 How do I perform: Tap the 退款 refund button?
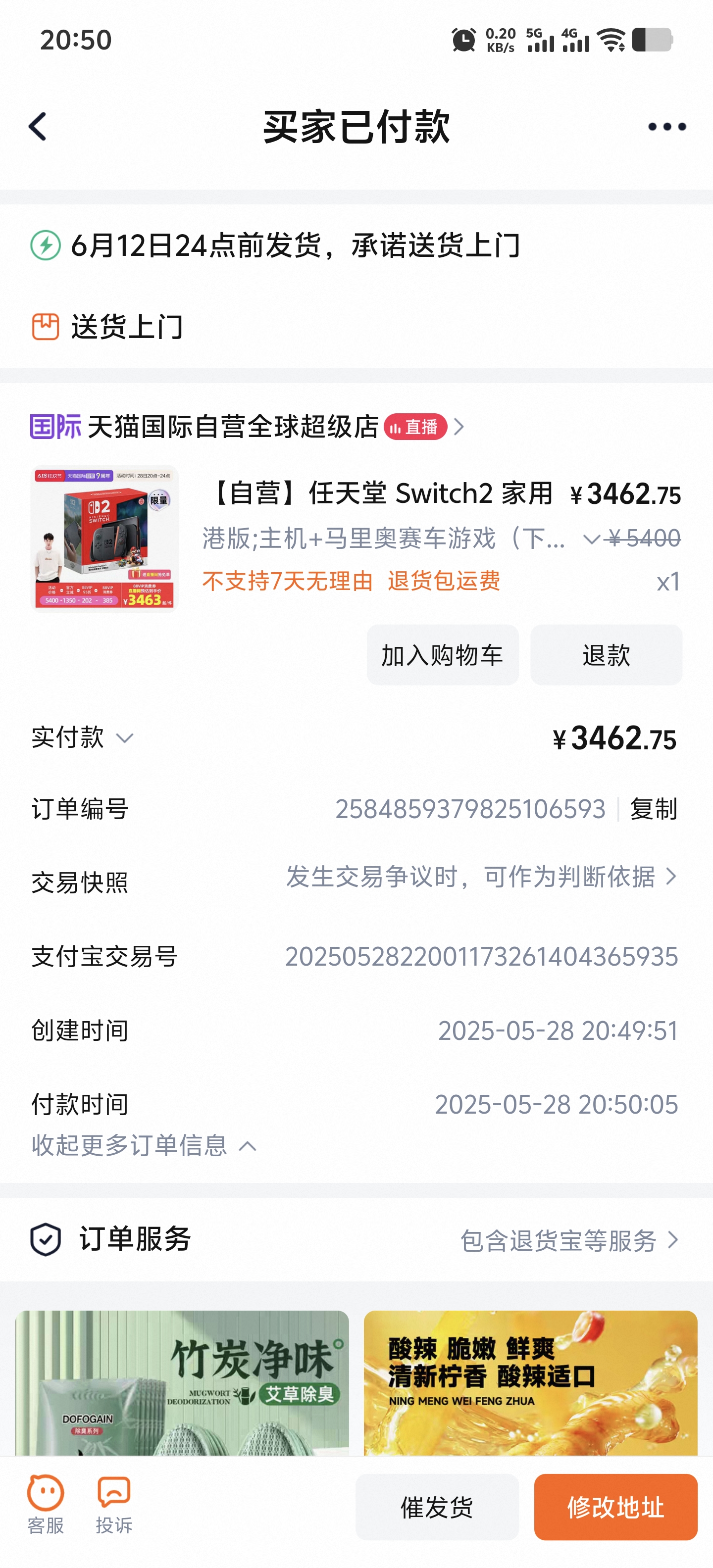click(606, 655)
